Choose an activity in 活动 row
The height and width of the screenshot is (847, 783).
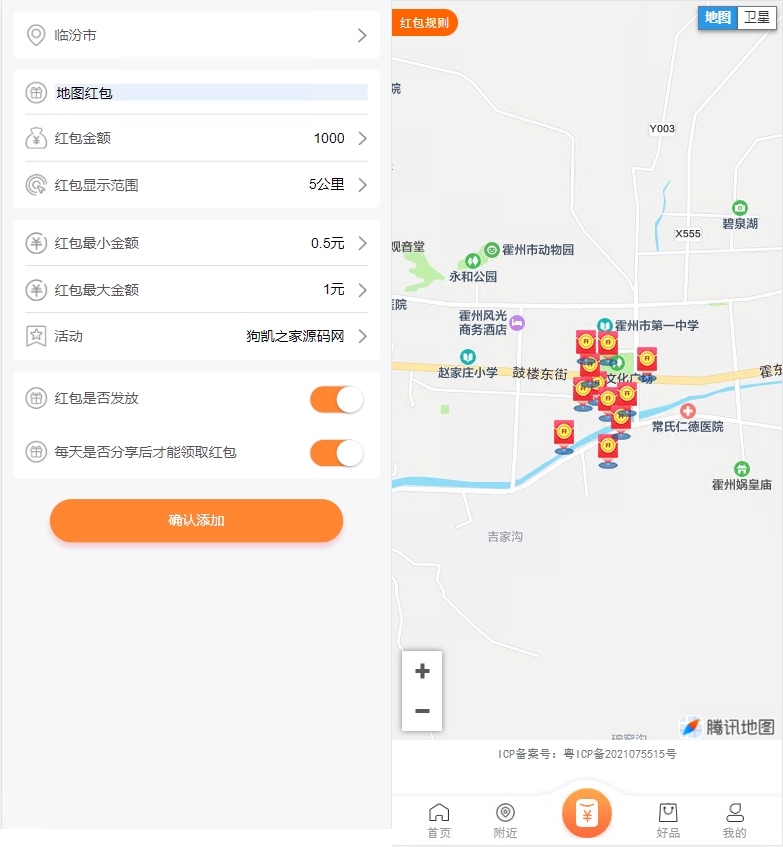click(x=196, y=336)
